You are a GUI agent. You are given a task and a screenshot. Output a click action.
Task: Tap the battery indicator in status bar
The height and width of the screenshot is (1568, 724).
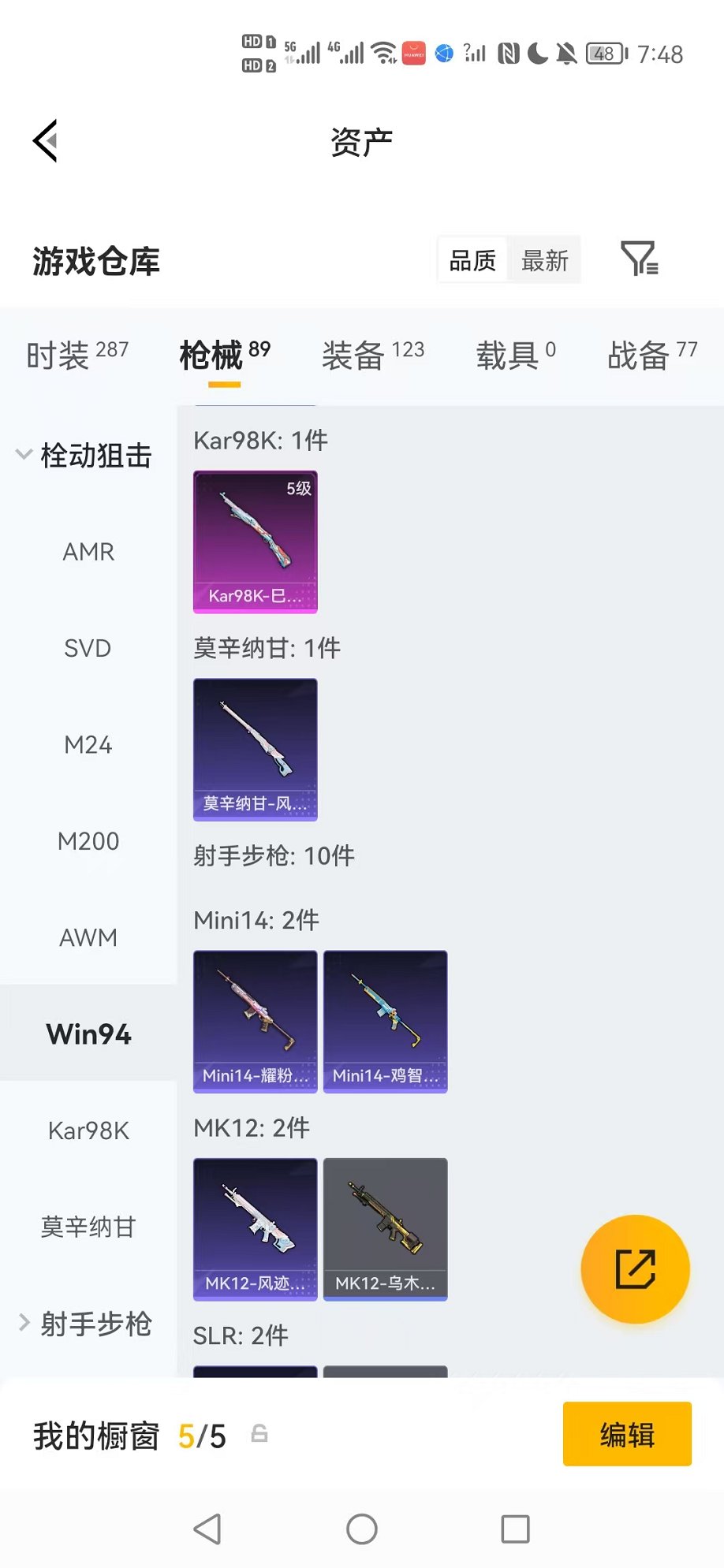tap(604, 53)
